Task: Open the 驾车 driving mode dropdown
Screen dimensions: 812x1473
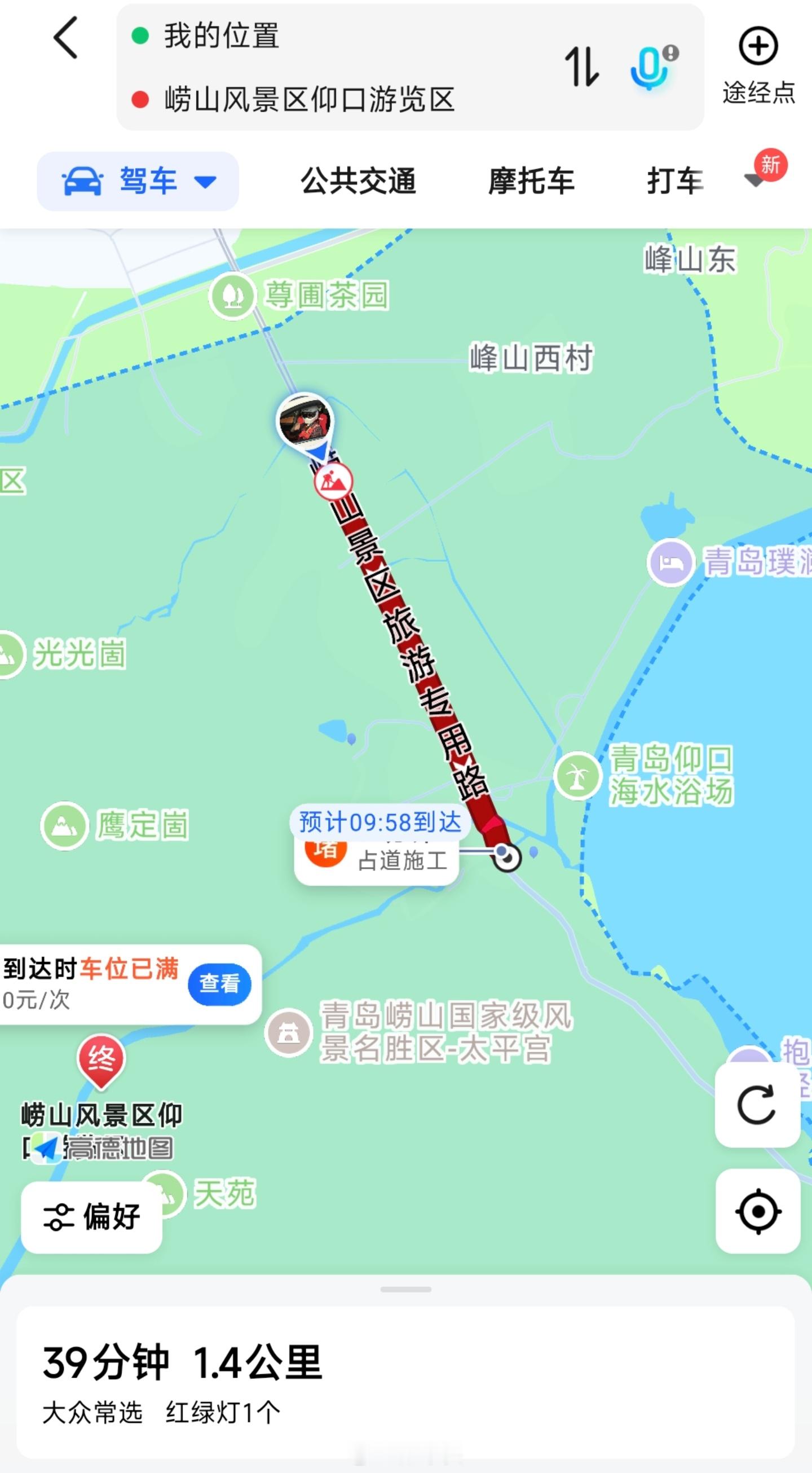Action: tap(138, 181)
